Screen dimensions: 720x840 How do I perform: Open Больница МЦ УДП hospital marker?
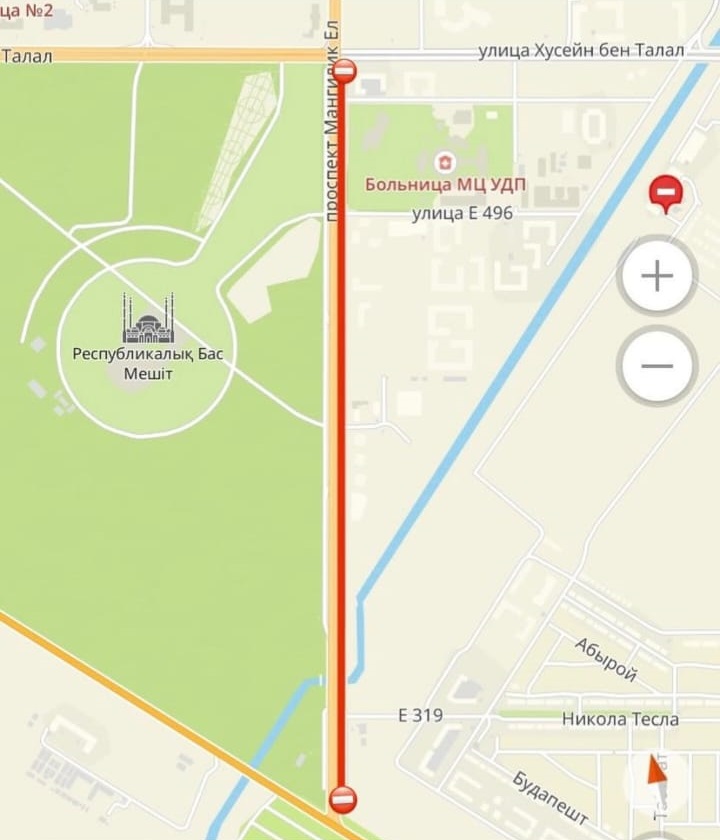pos(445,162)
